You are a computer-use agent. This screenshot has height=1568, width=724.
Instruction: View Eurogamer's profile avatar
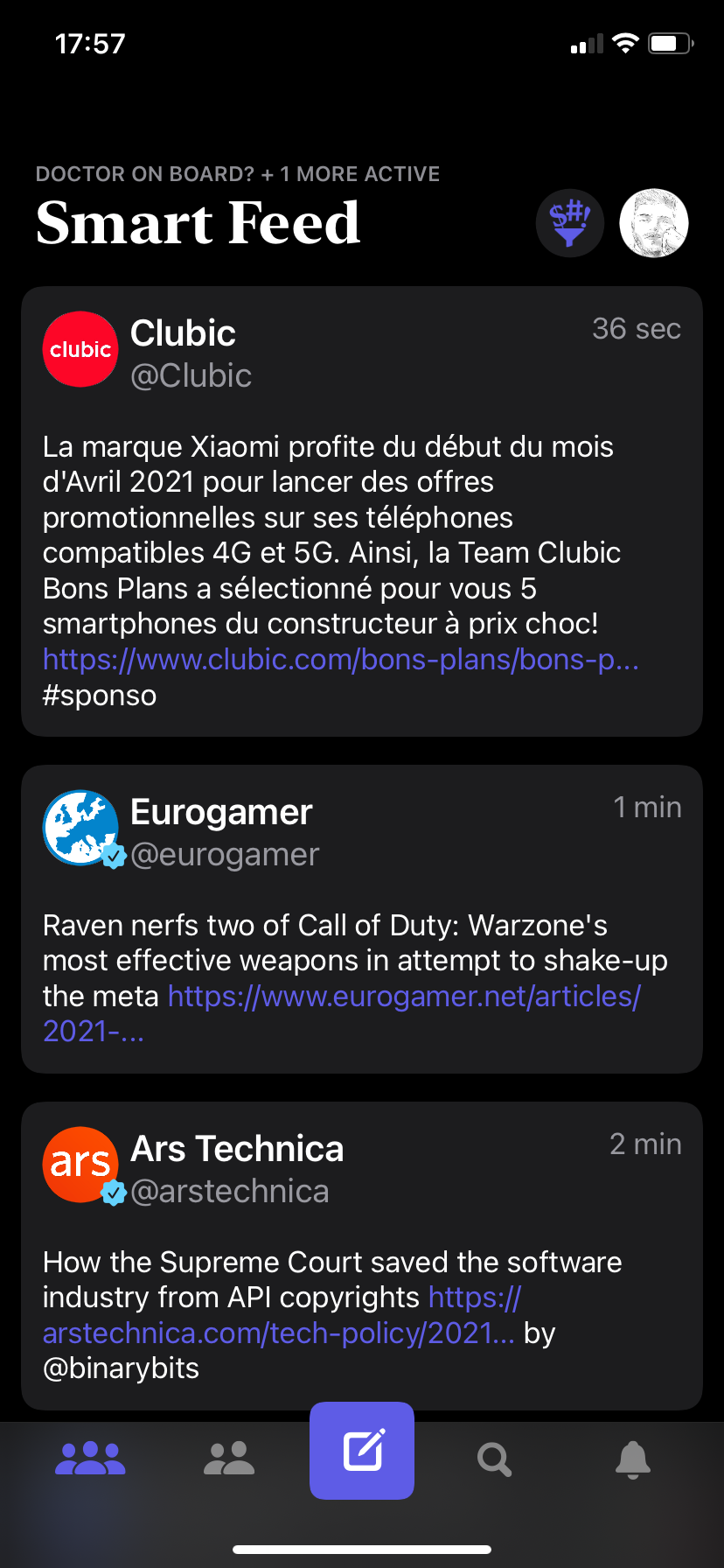tap(80, 828)
